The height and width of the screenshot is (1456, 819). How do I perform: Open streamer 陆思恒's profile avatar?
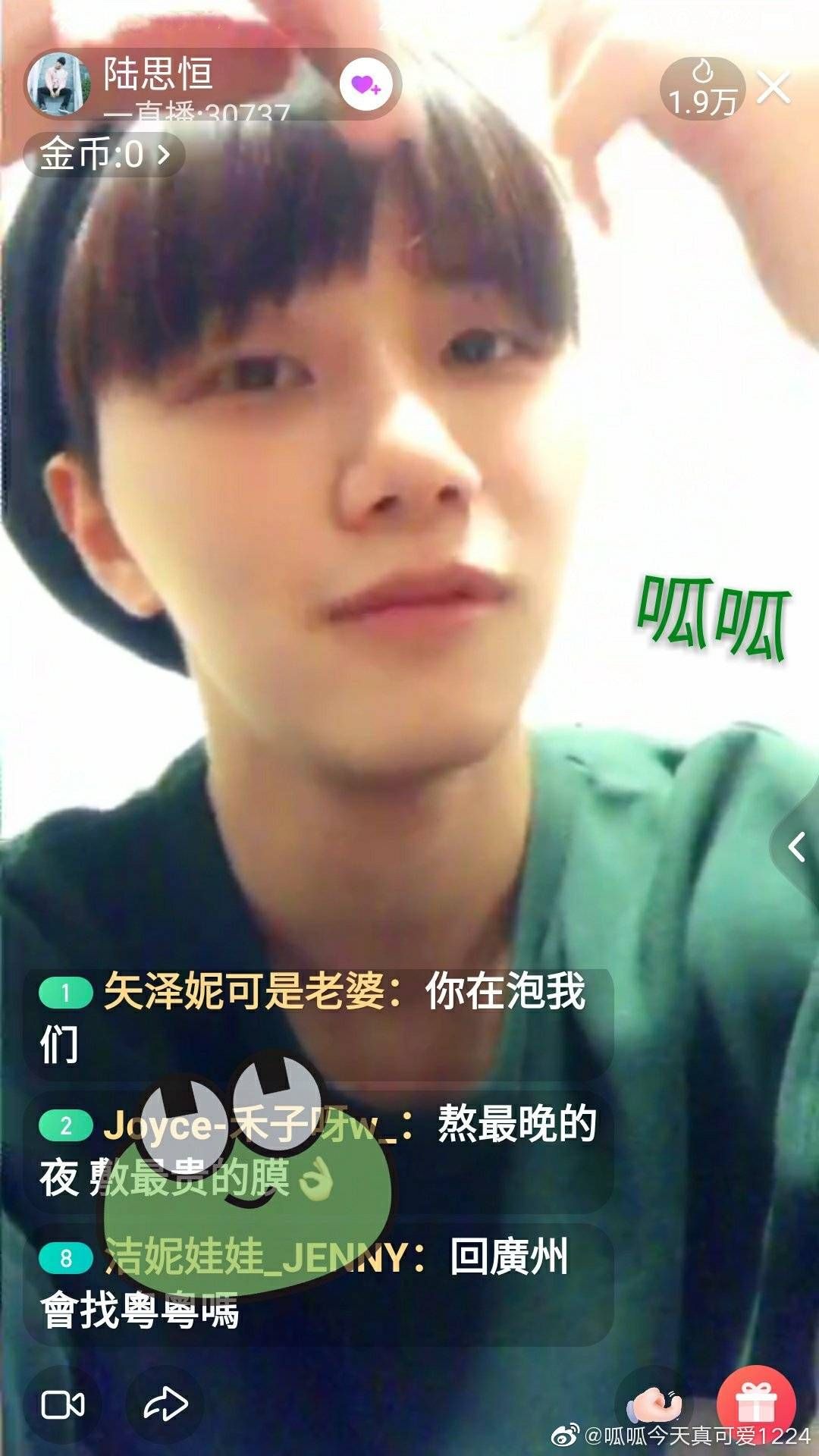pyautogui.click(x=59, y=83)
